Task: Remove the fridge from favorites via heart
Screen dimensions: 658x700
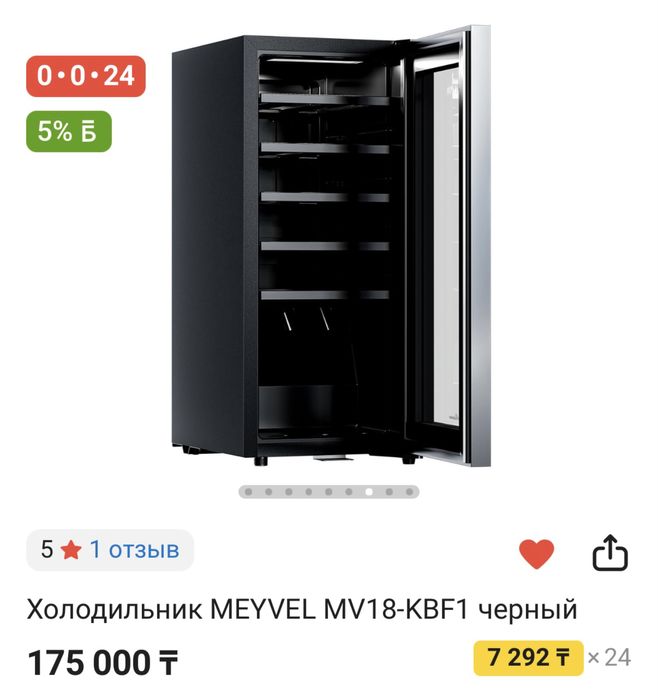Action: click(x=537, y=553)
